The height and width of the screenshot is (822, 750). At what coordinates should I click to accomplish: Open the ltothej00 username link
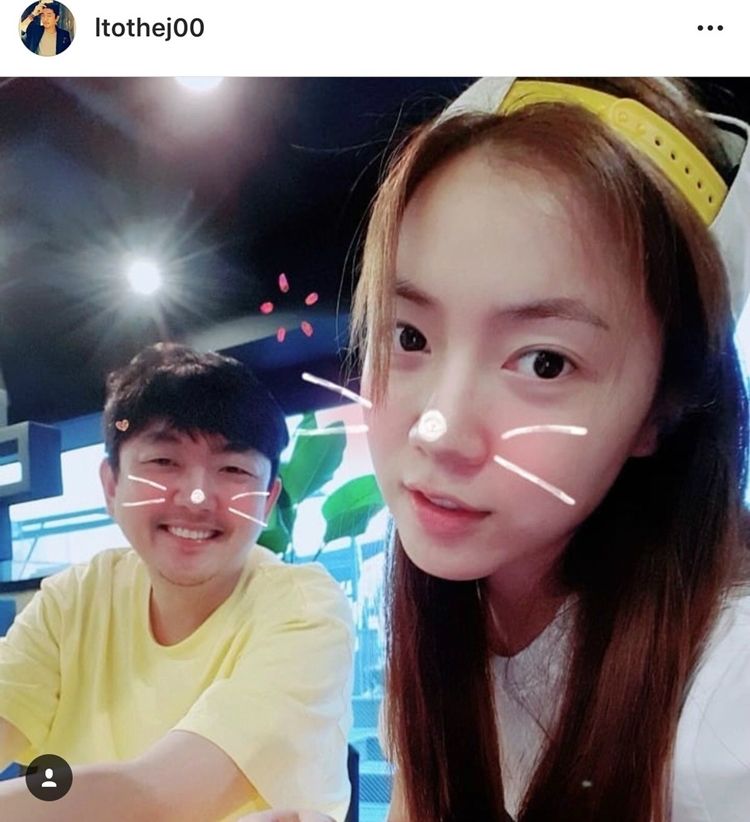coord(149,28)
